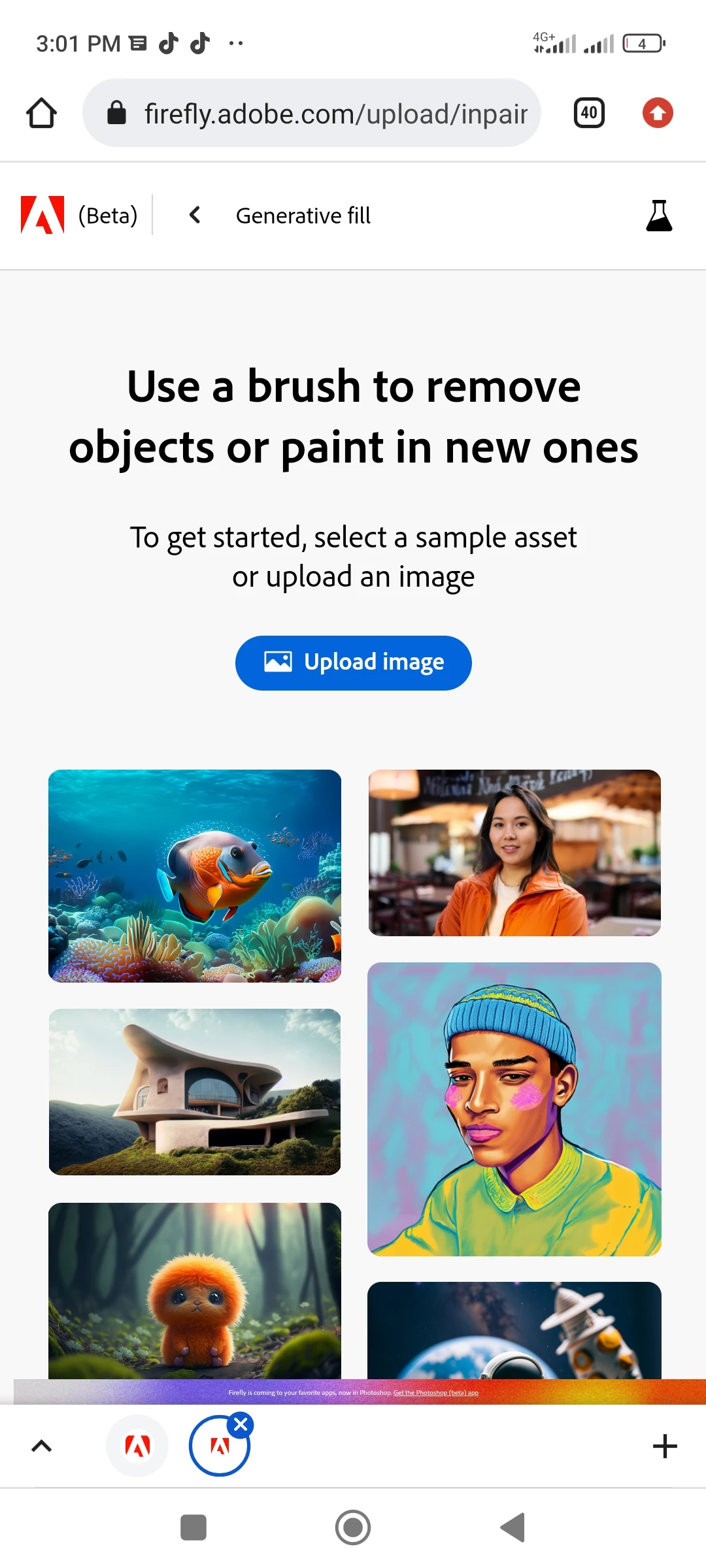Tap the Upload image button

point(353,662)
